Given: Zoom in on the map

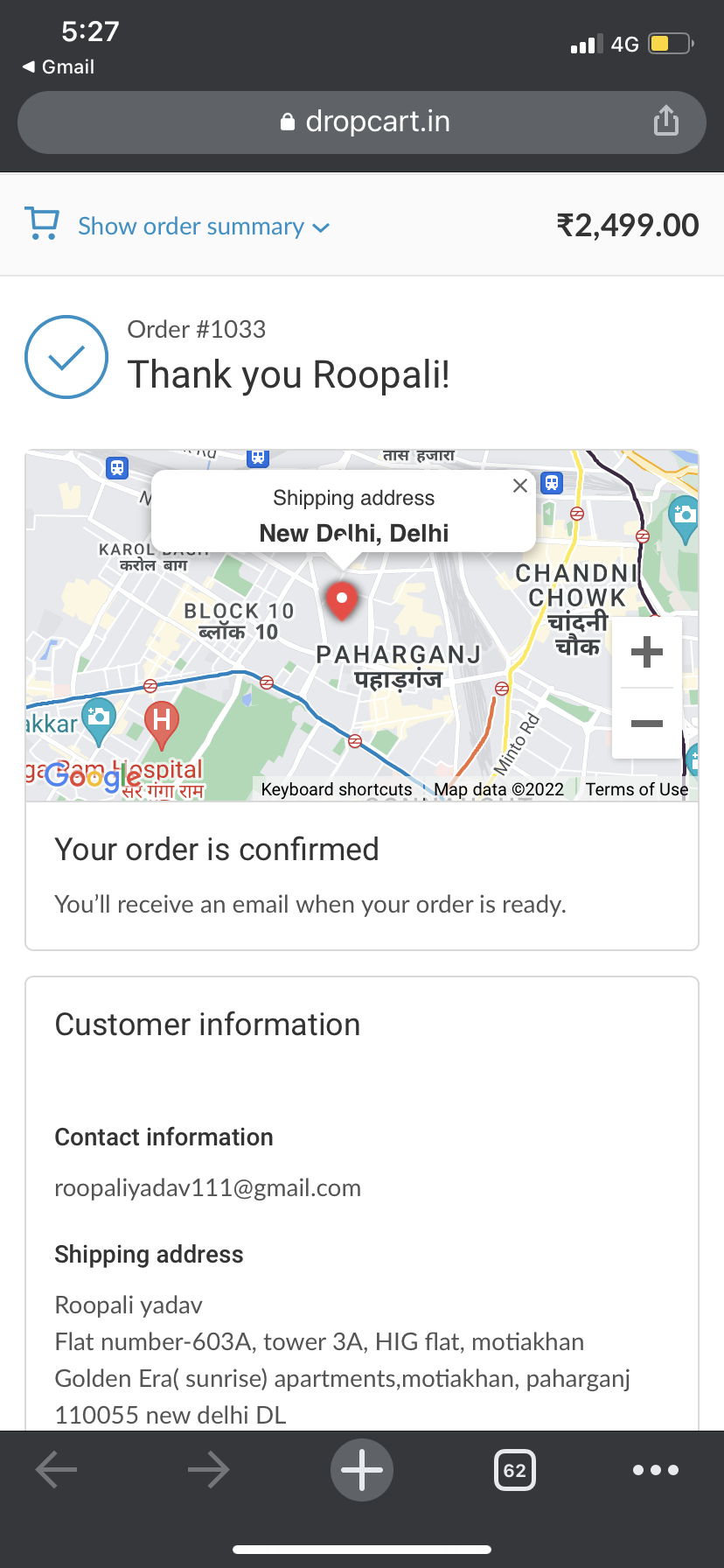Looking at the screenshot, I should [x=646, y=652].
